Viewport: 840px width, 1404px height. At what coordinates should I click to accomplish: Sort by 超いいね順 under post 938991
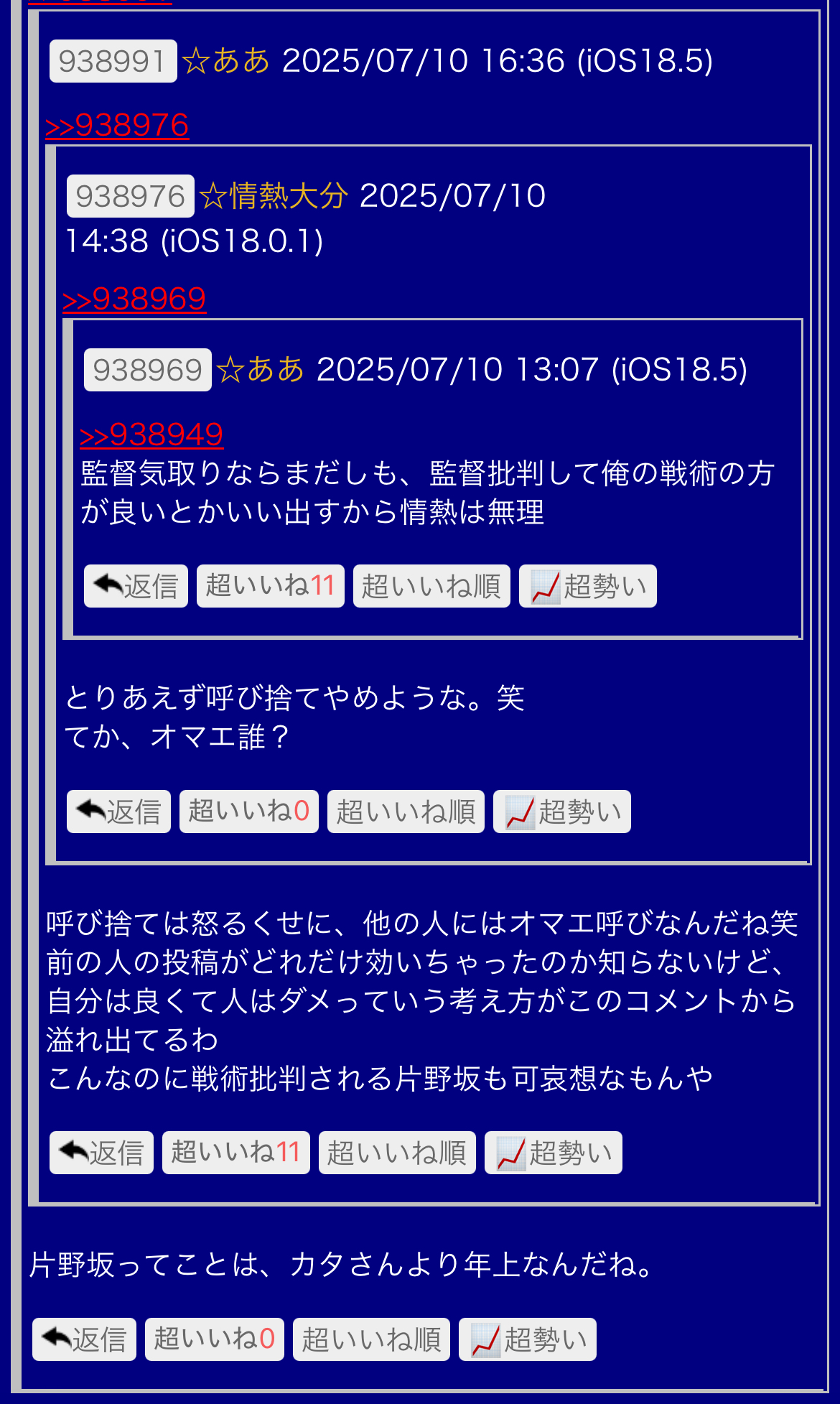point(397,1153)
